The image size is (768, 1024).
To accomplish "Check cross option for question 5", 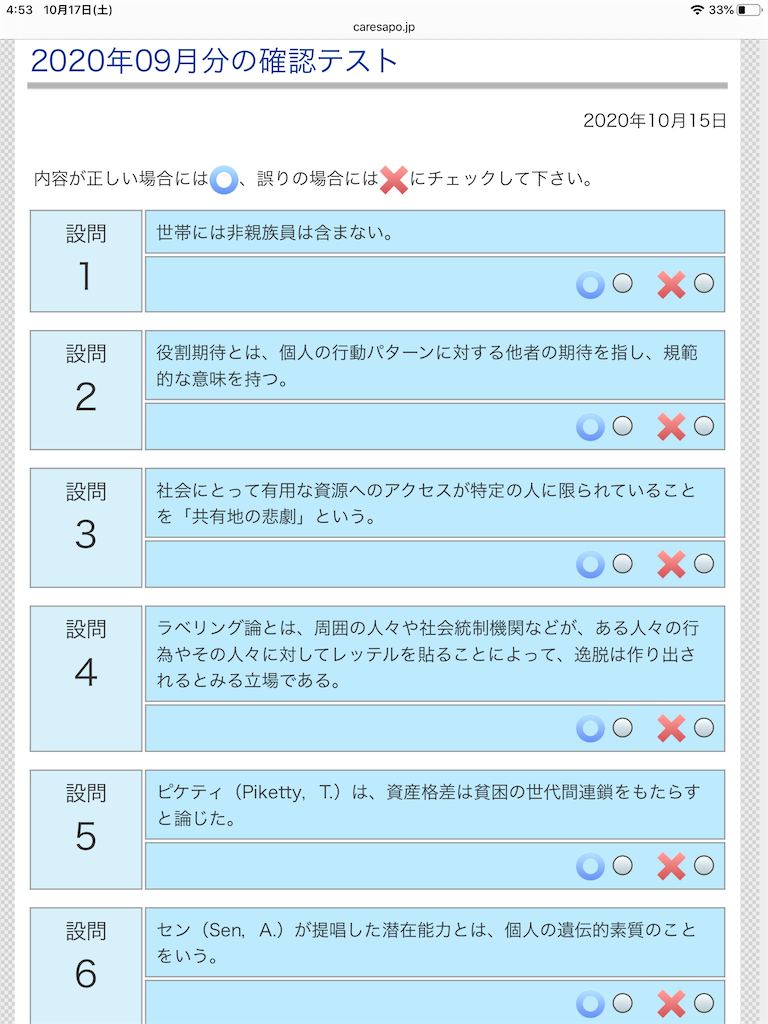I will pyautogui.click(x=703, y=865).
